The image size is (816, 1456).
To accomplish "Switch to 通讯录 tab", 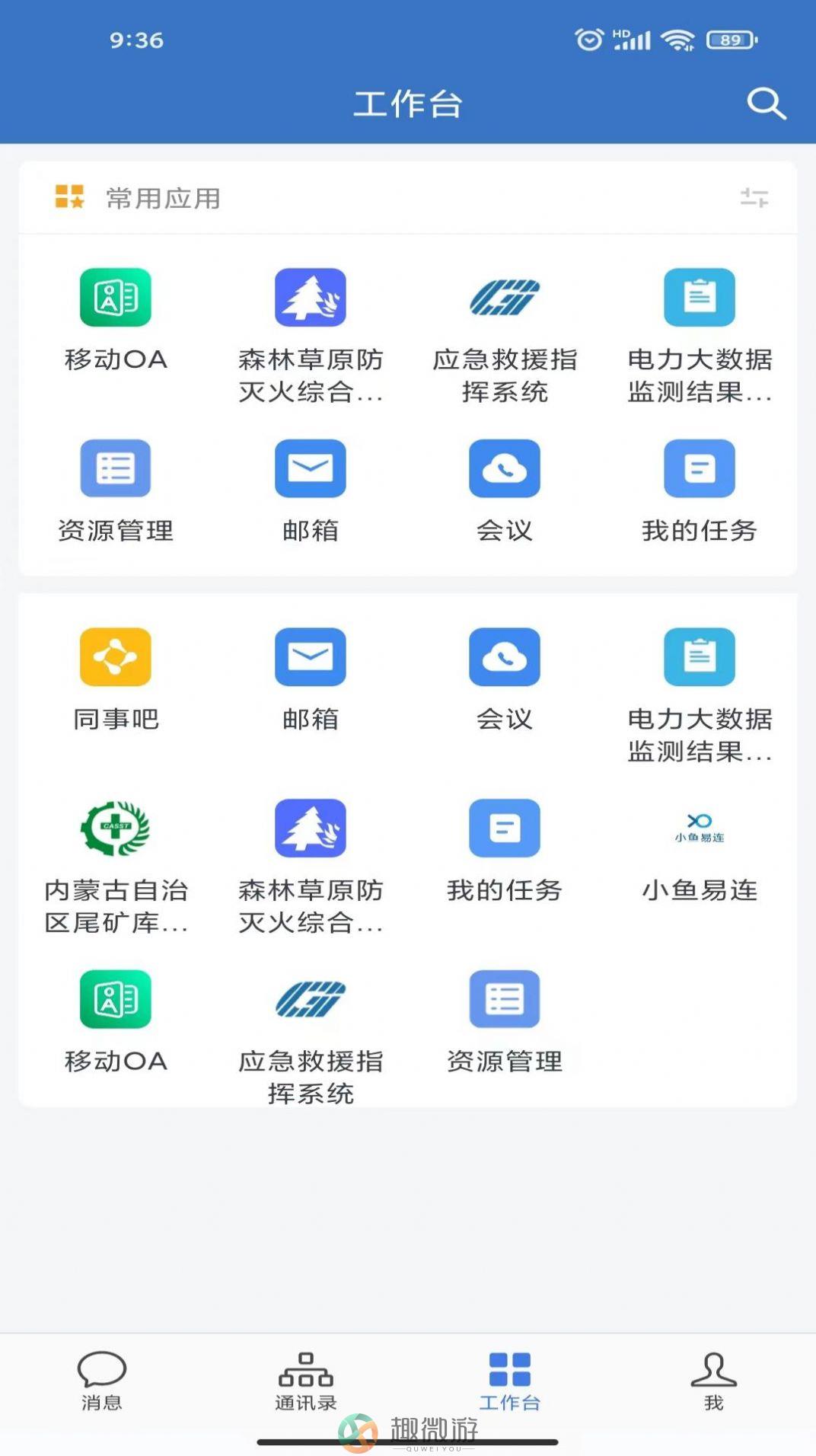I will tap(305, 1381).
